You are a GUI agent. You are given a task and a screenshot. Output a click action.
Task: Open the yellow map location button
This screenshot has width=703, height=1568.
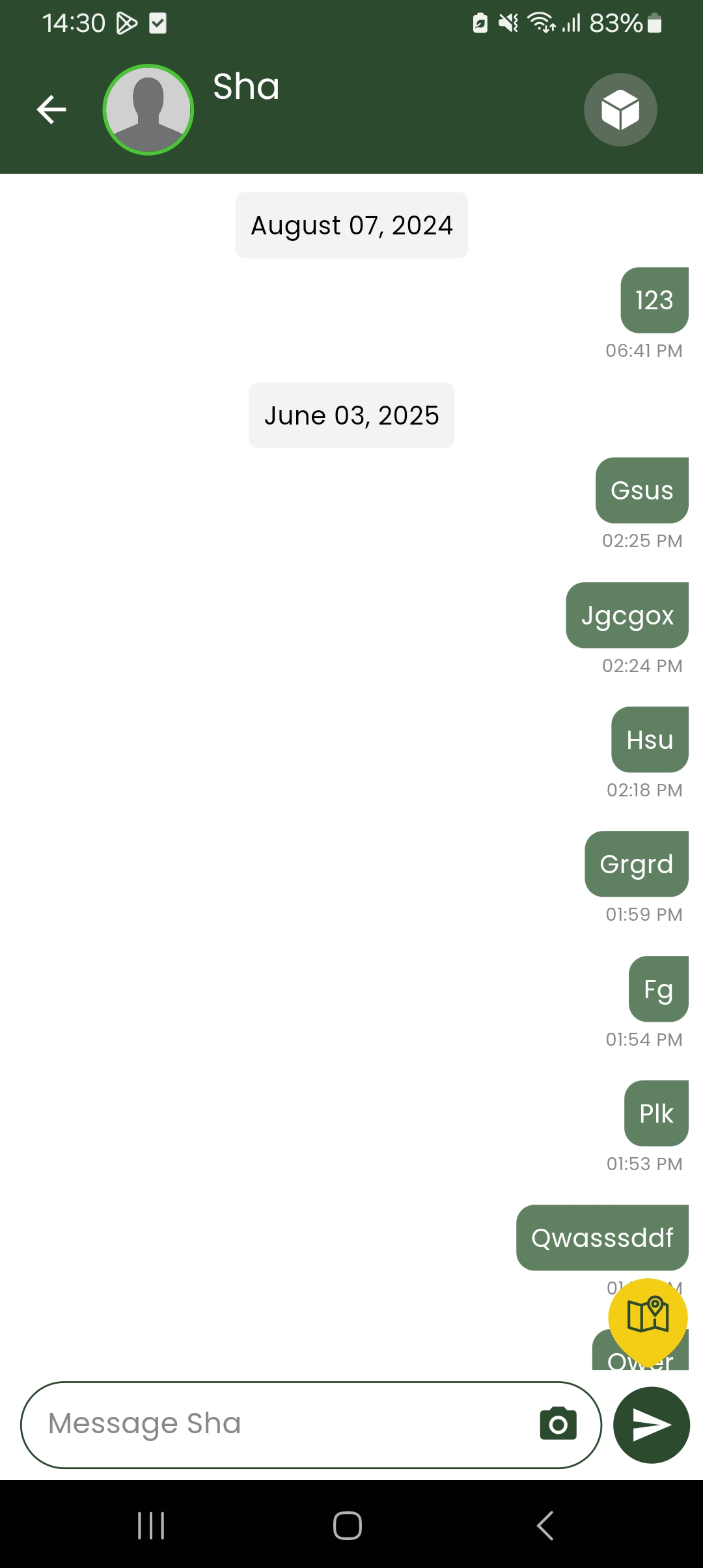pos(648,1317)
